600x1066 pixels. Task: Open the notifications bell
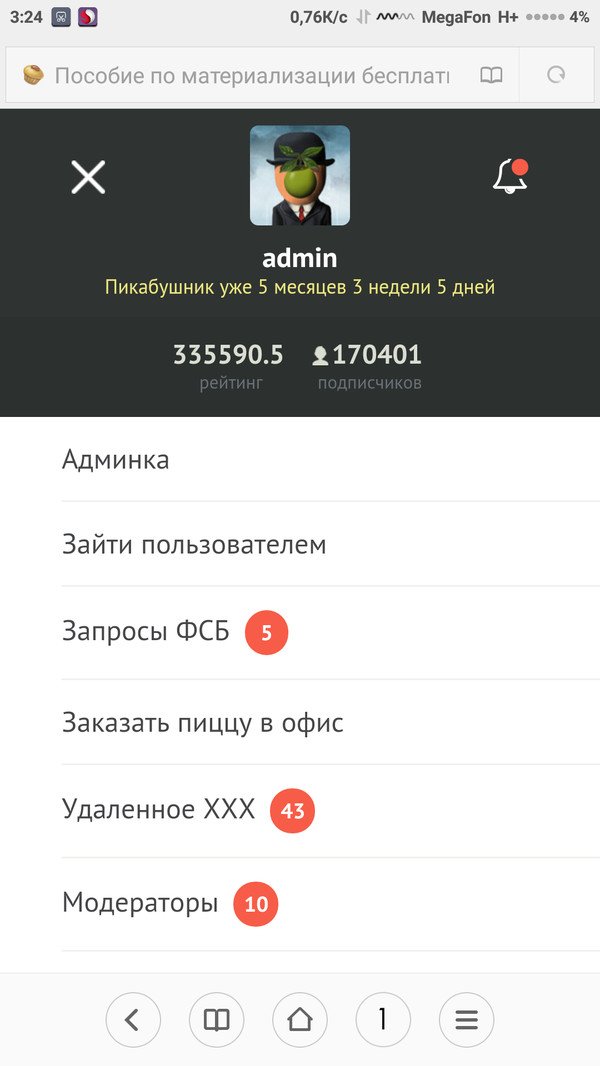point(509,177)
